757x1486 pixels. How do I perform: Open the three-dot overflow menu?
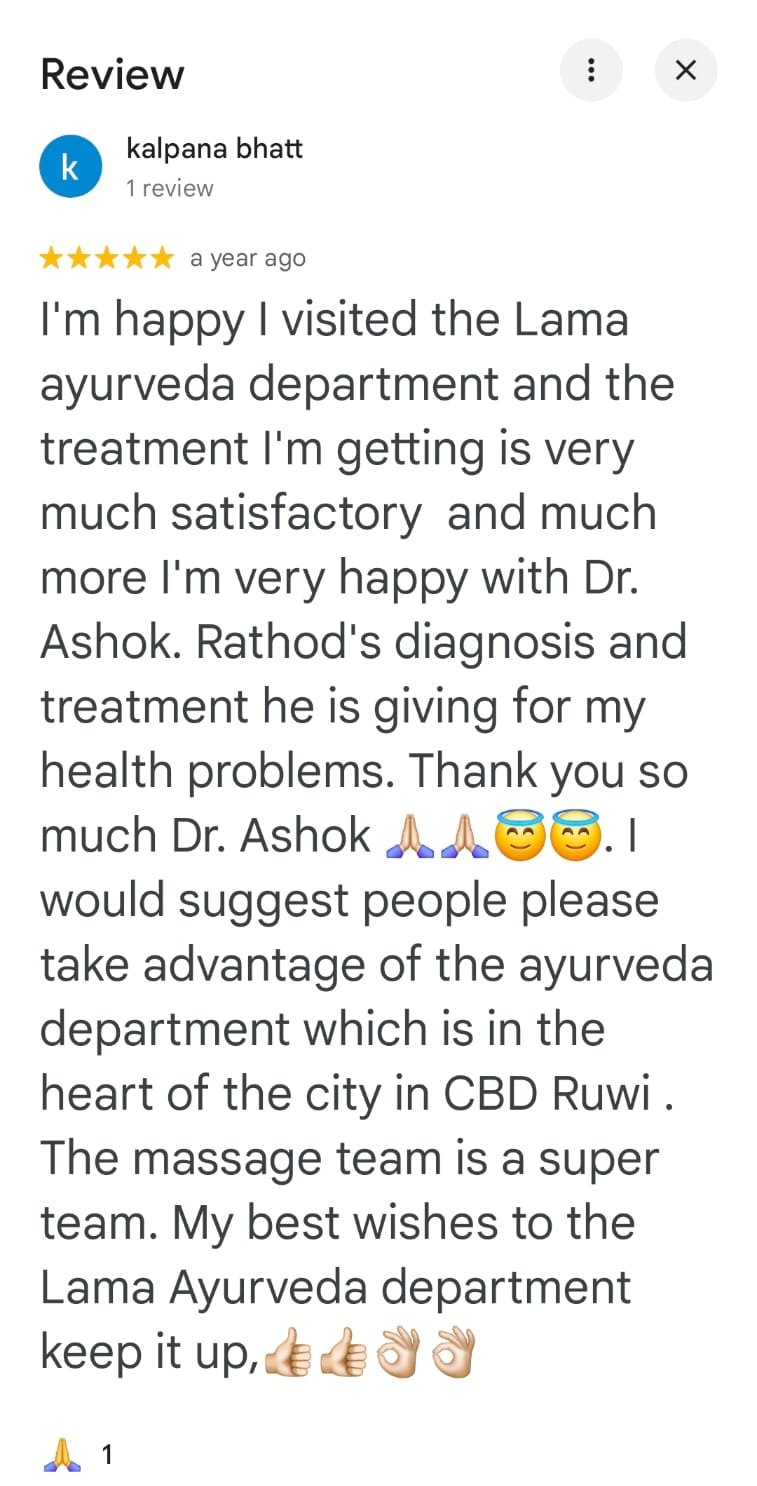[x=591, y=70]
